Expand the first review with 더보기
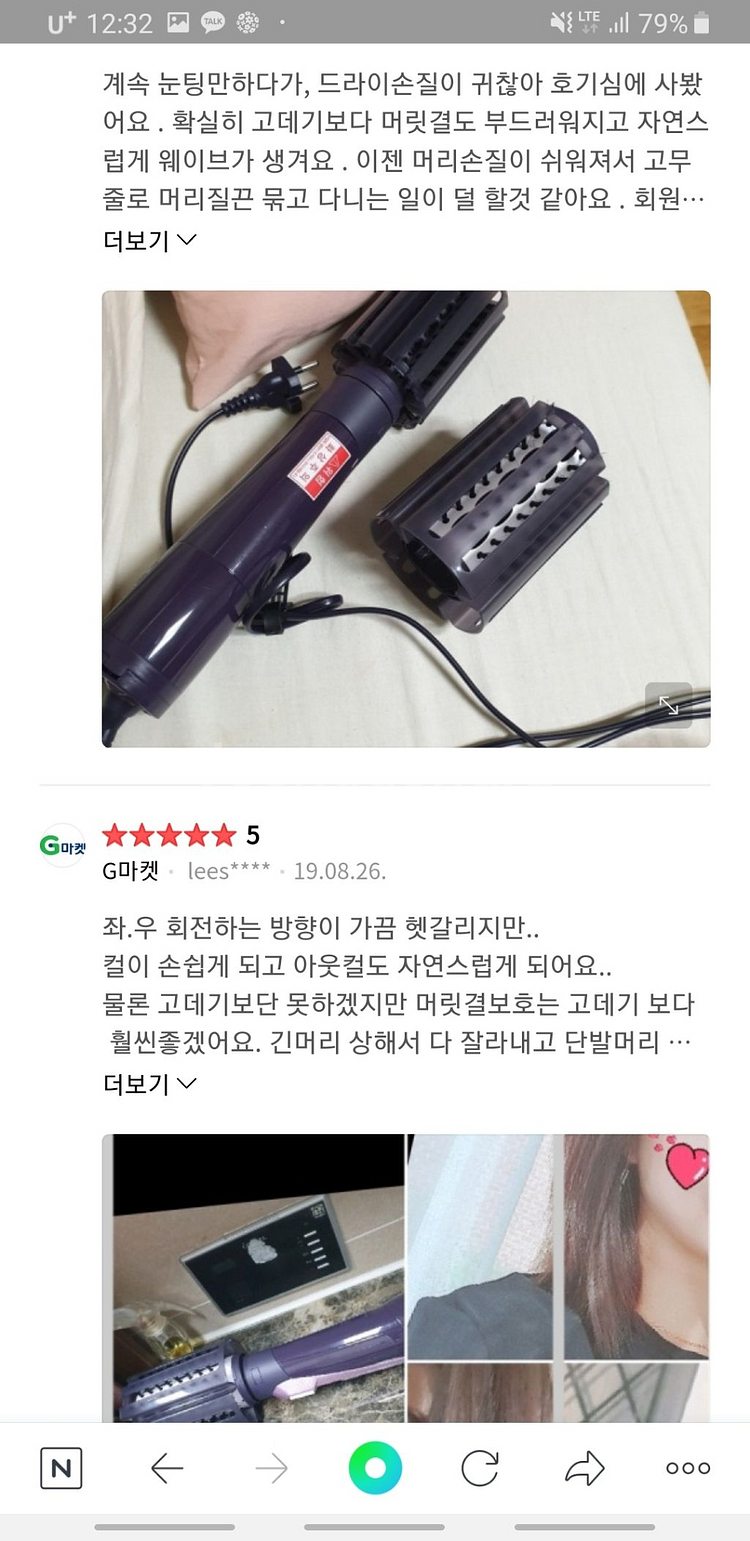The image size is (750, 1541). point(150,241)
